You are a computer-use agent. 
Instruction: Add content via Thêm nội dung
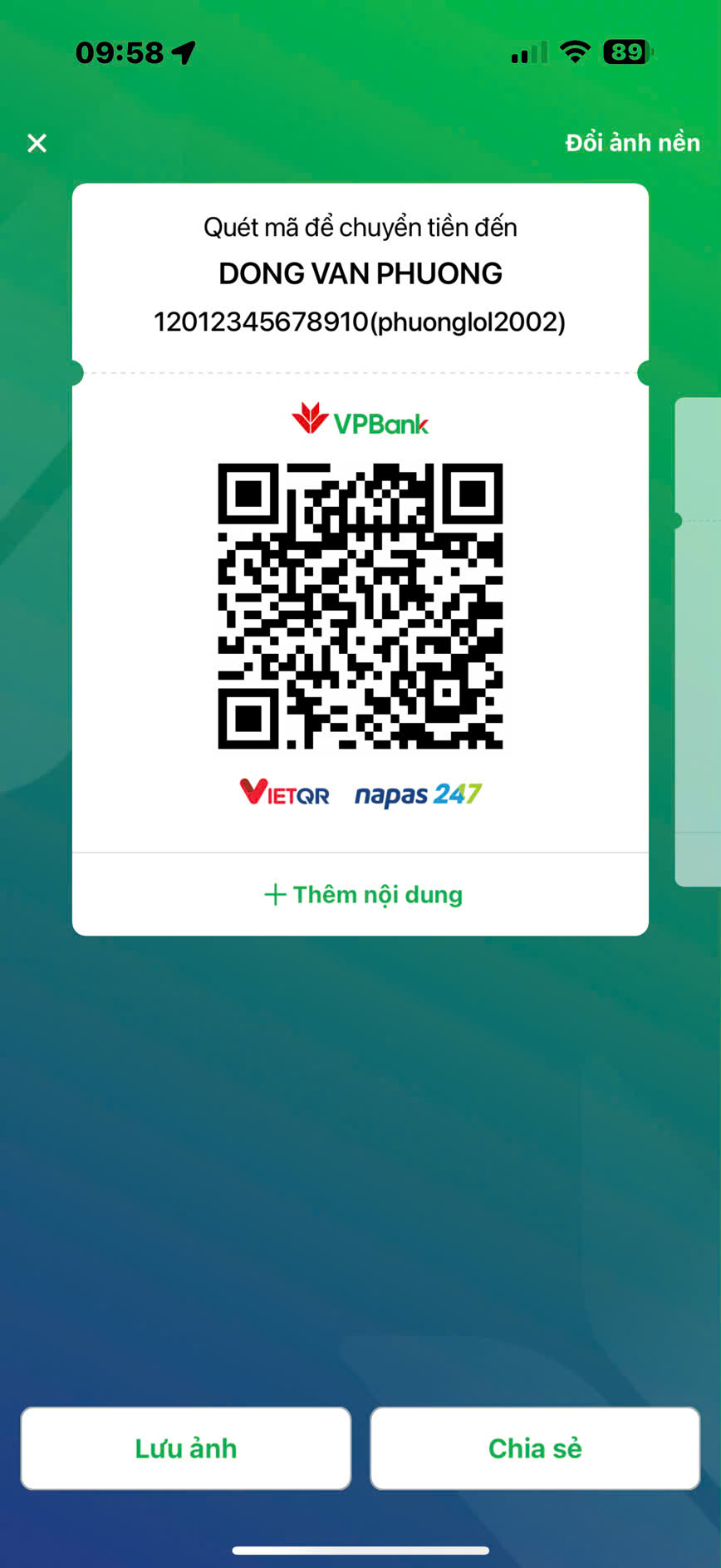tap(363, 895)
